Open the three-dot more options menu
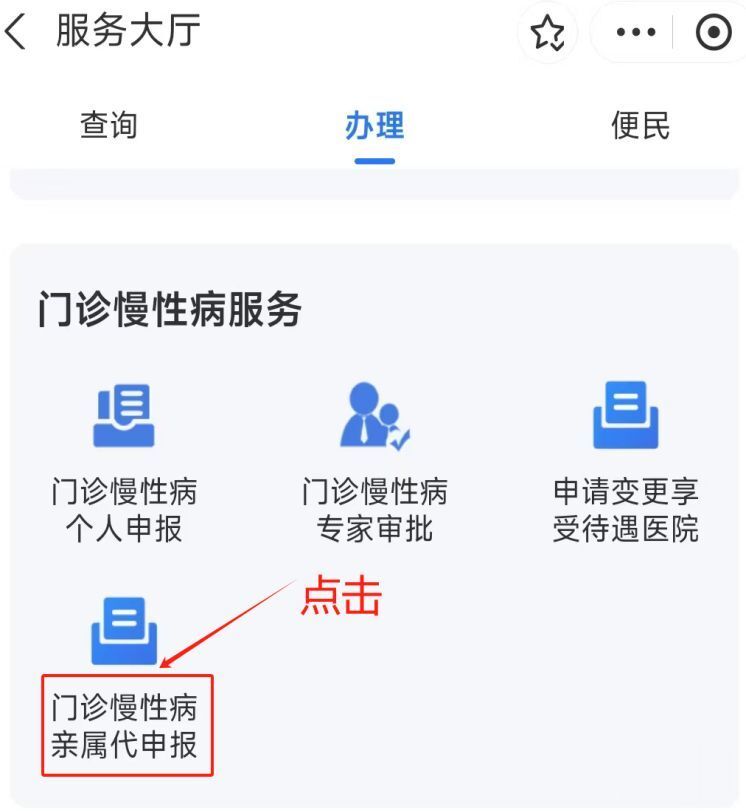This screenshot has width=746, height=811. pyautogui.click(x=637, y=33)
